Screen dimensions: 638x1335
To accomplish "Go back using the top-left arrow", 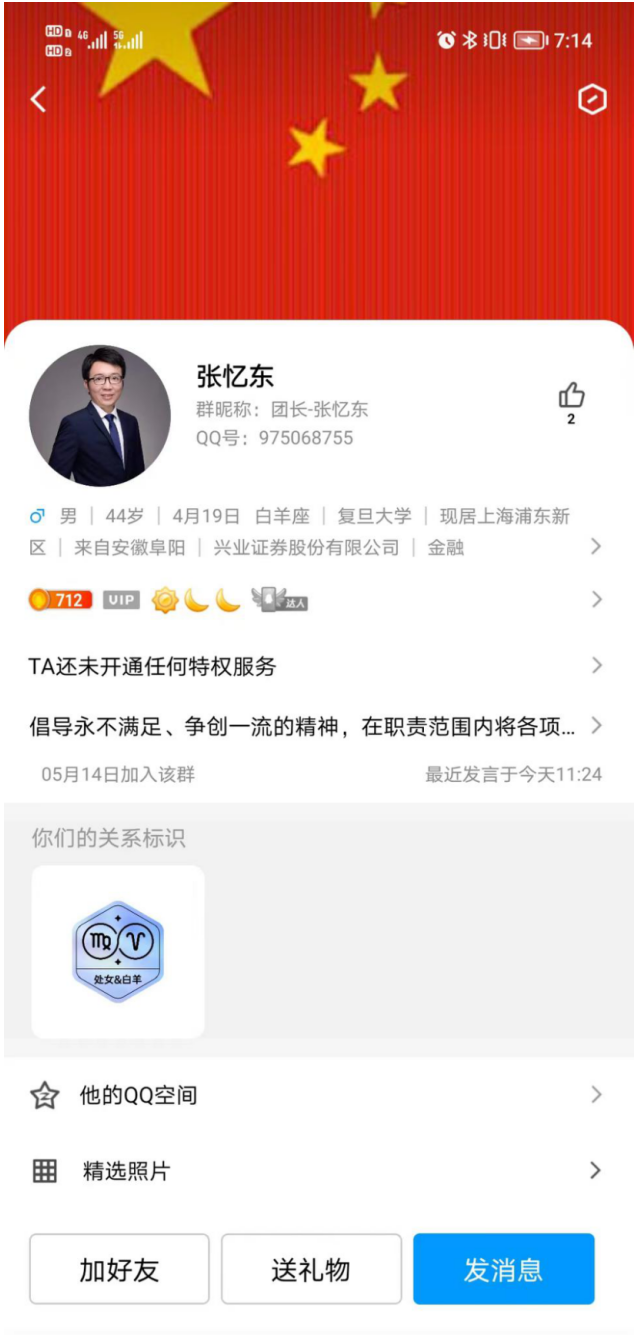I will [x=39, y=99].
